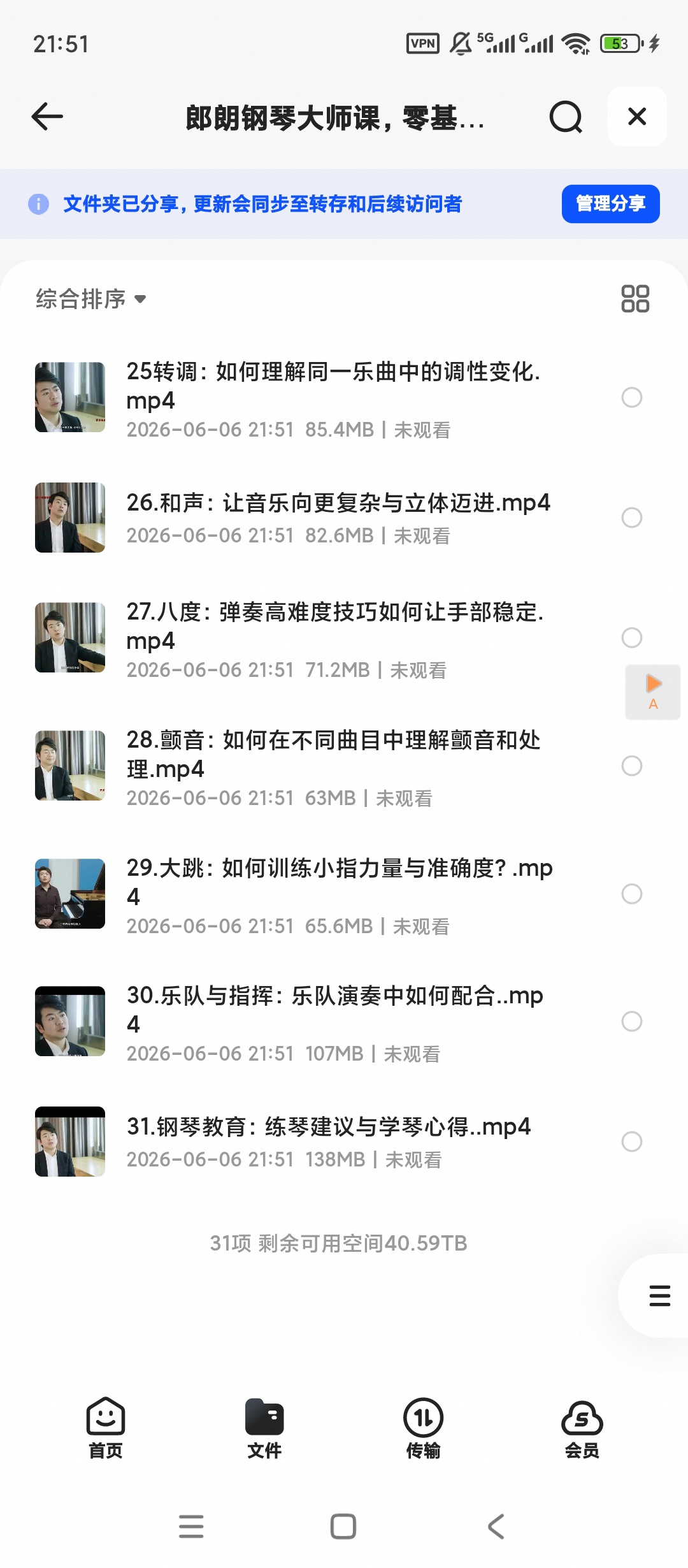The image size is (688, 1568).
Task: Open the 文件 tab
Action: pos(264,1428)
